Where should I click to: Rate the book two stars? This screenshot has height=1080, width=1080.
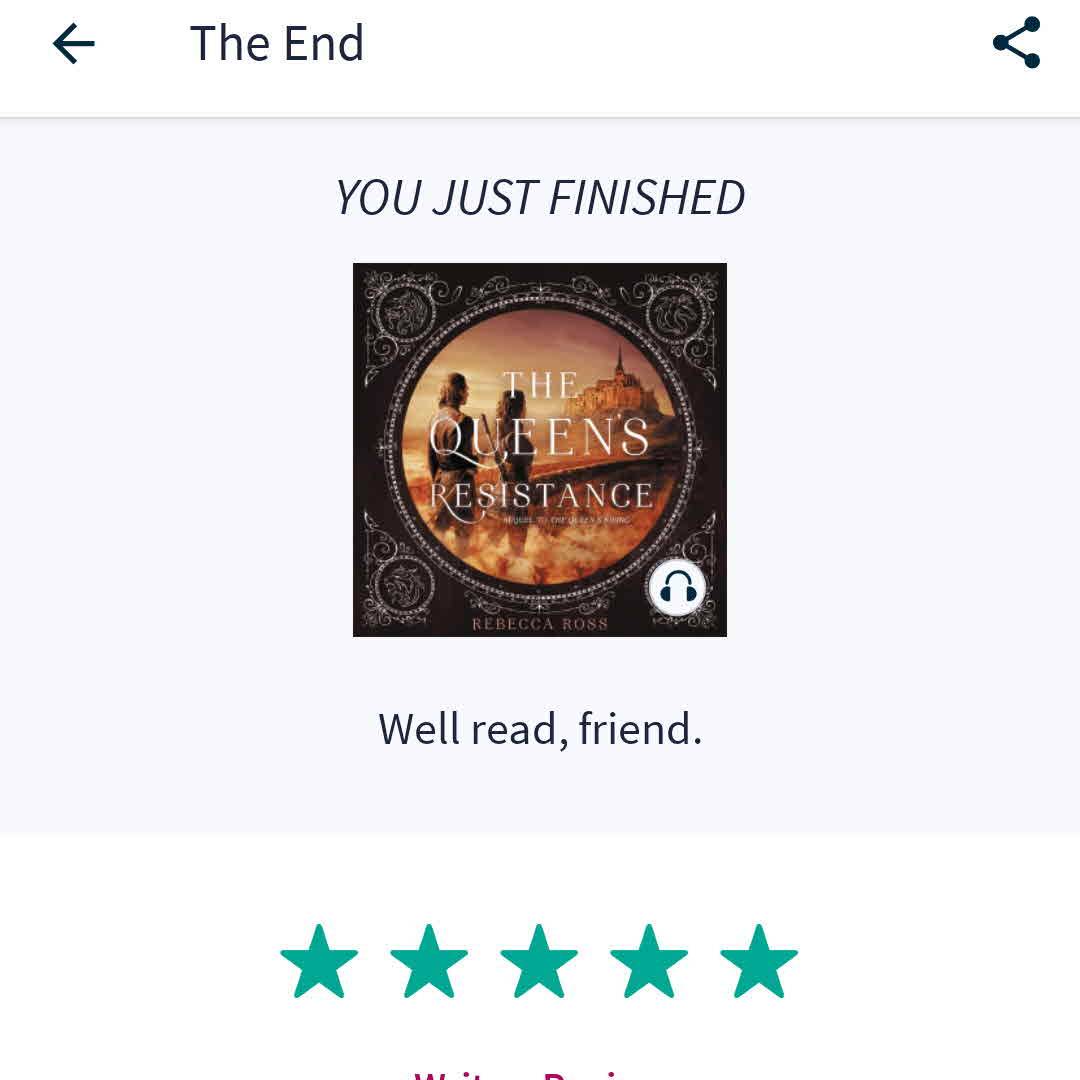(429, 962)
